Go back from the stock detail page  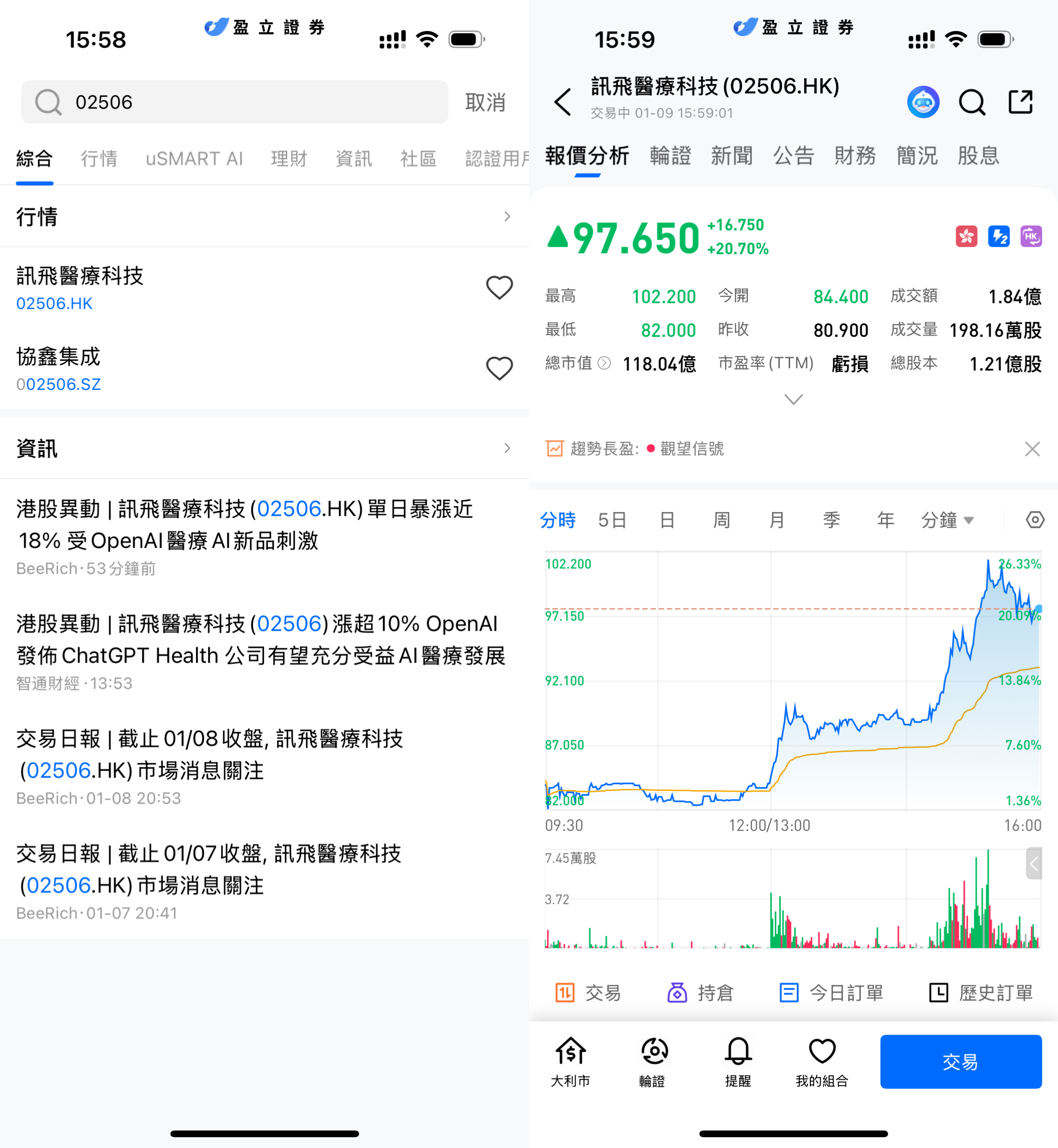(563, 102)
